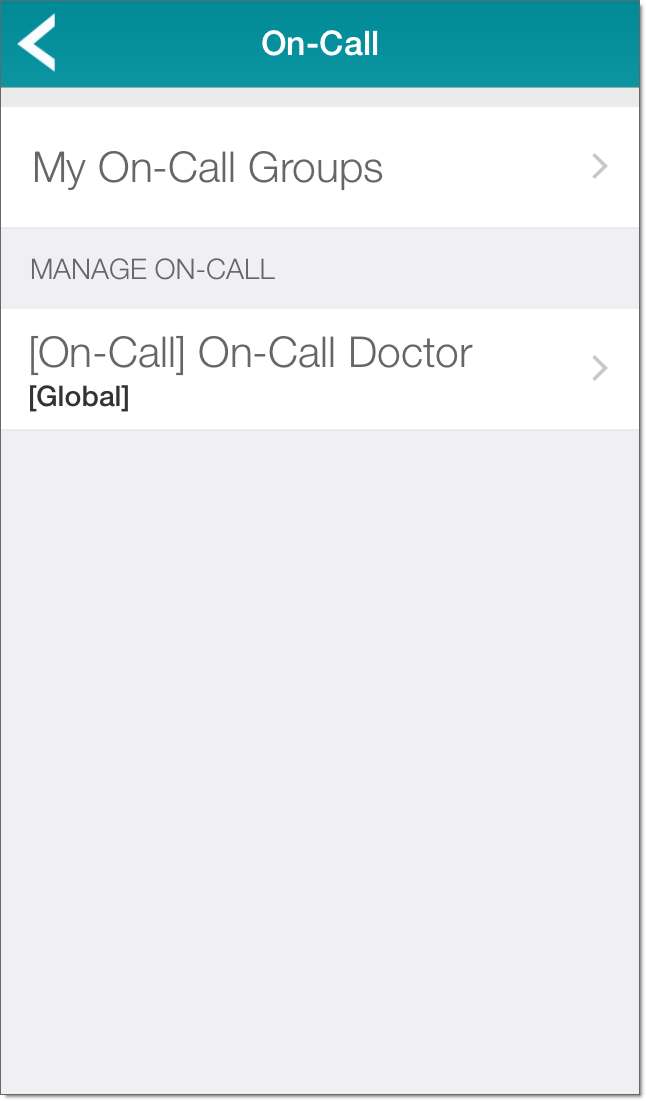Open My On-Call Groups
The image size is (646, 1101).
(320, 167)
